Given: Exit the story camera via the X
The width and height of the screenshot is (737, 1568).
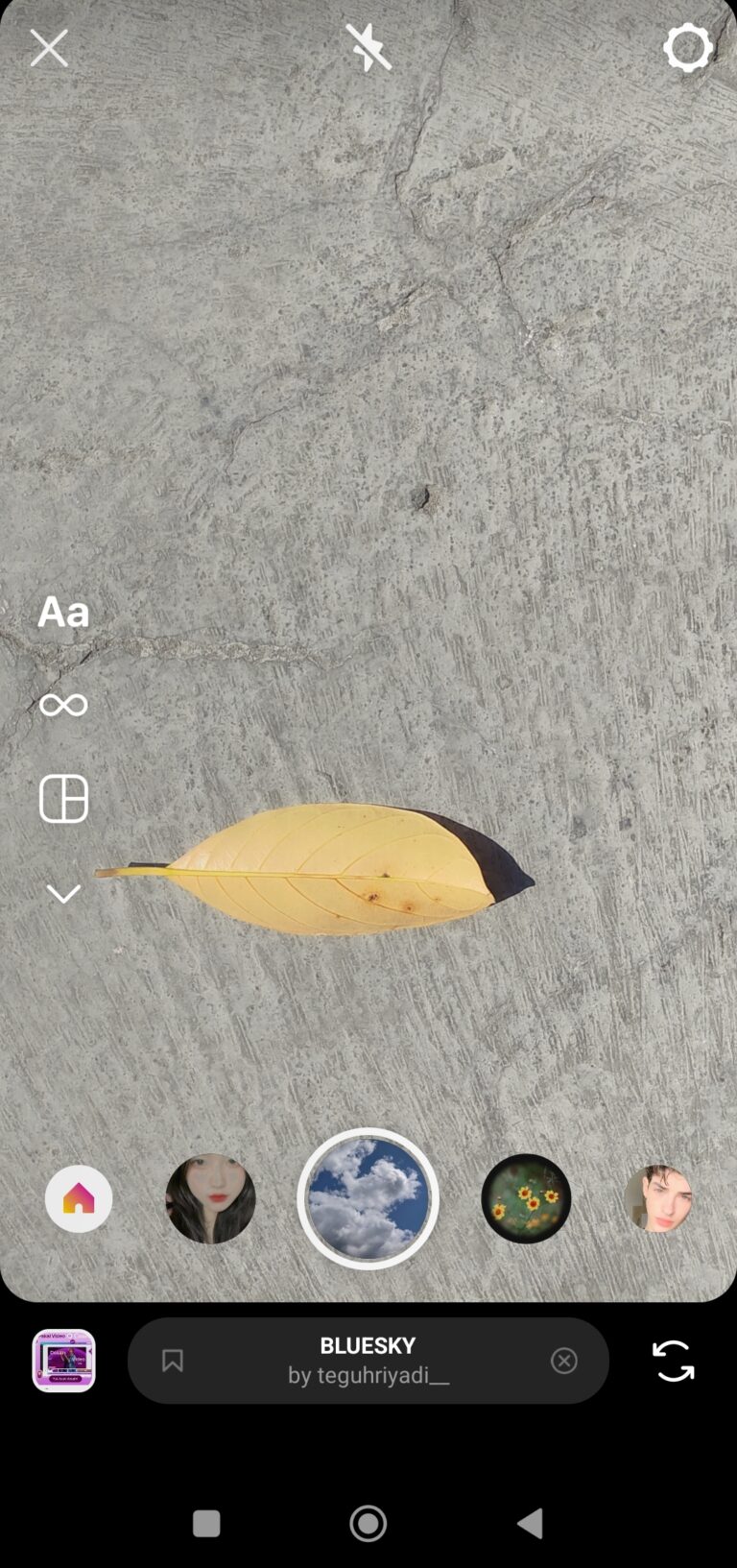Looking at the screenshot, I should click(48, 47).
